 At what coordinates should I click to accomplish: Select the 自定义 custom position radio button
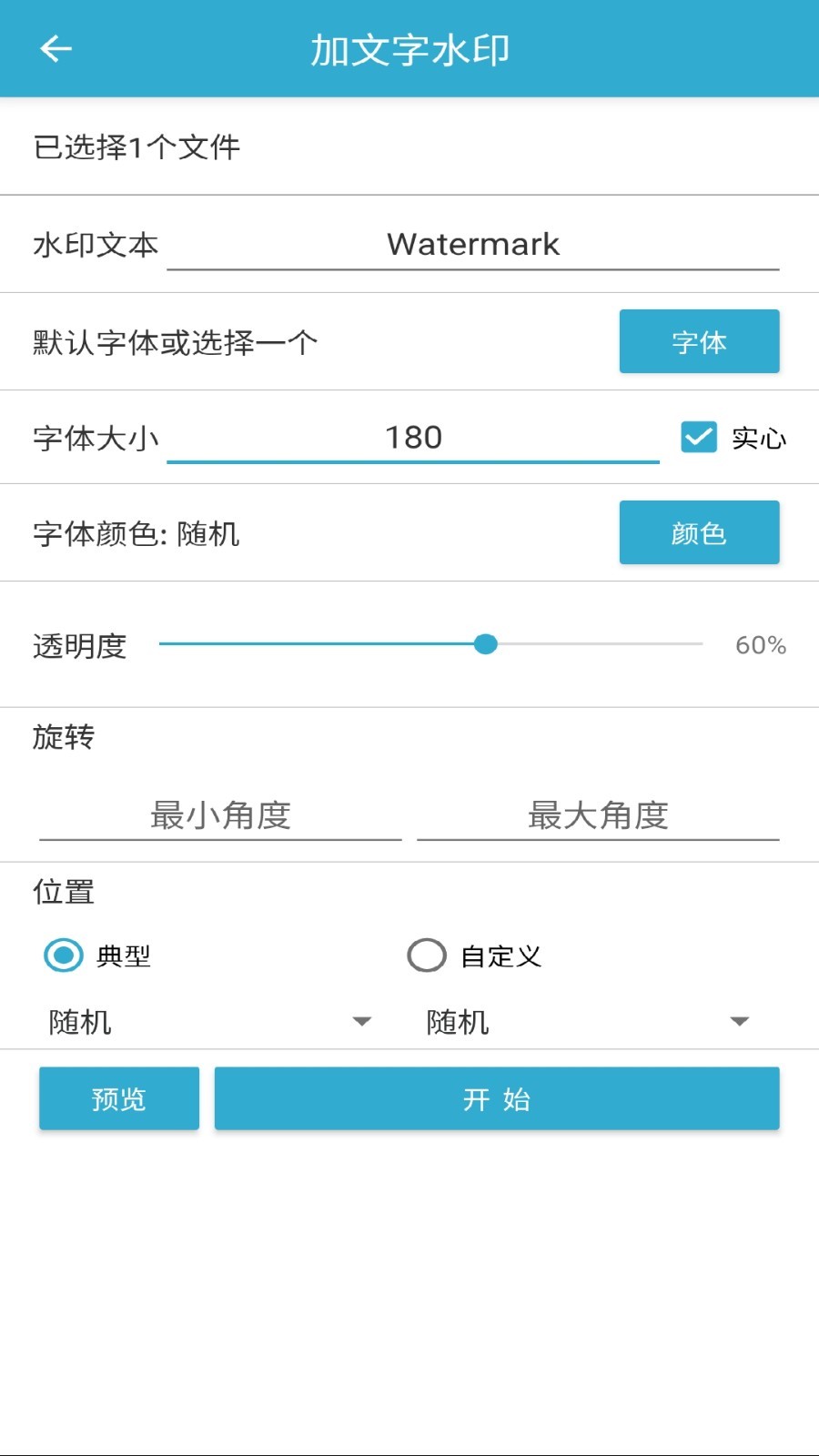coord(426,955)
